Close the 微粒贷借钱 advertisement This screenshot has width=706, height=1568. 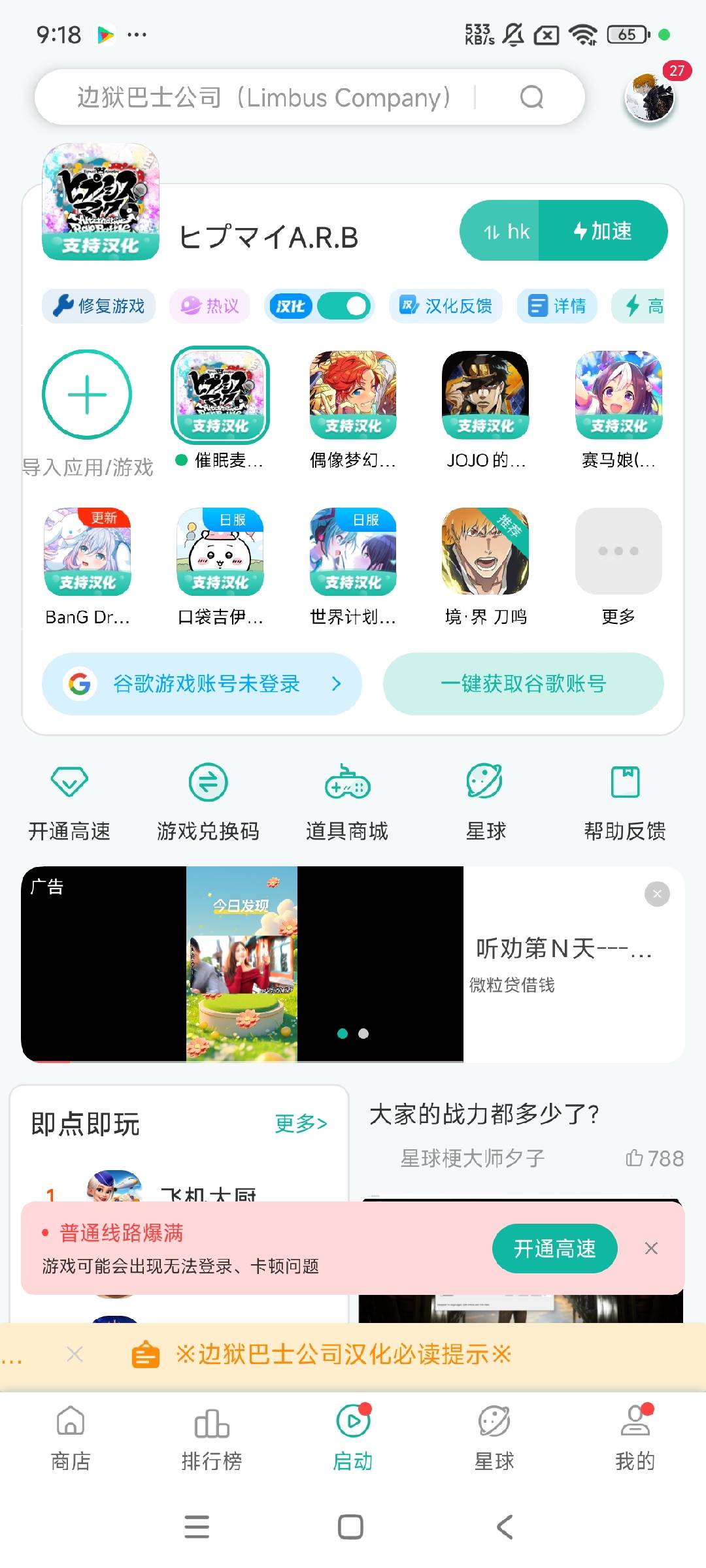(x=657, y=894)
